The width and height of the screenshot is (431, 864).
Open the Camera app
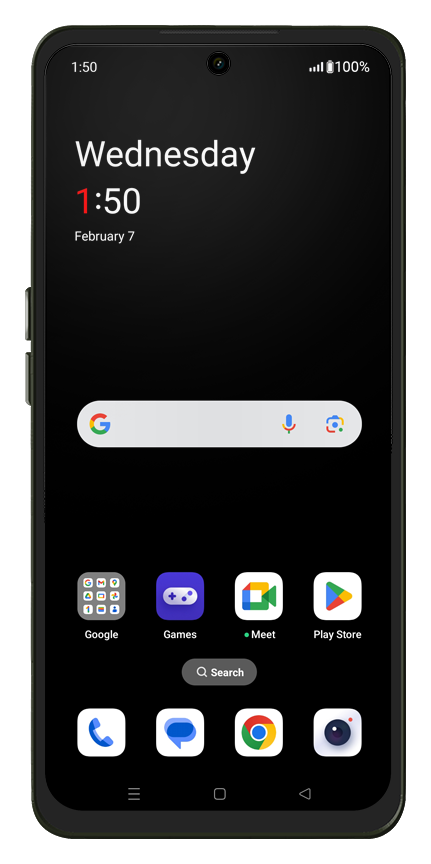click(x=337, y=732)
